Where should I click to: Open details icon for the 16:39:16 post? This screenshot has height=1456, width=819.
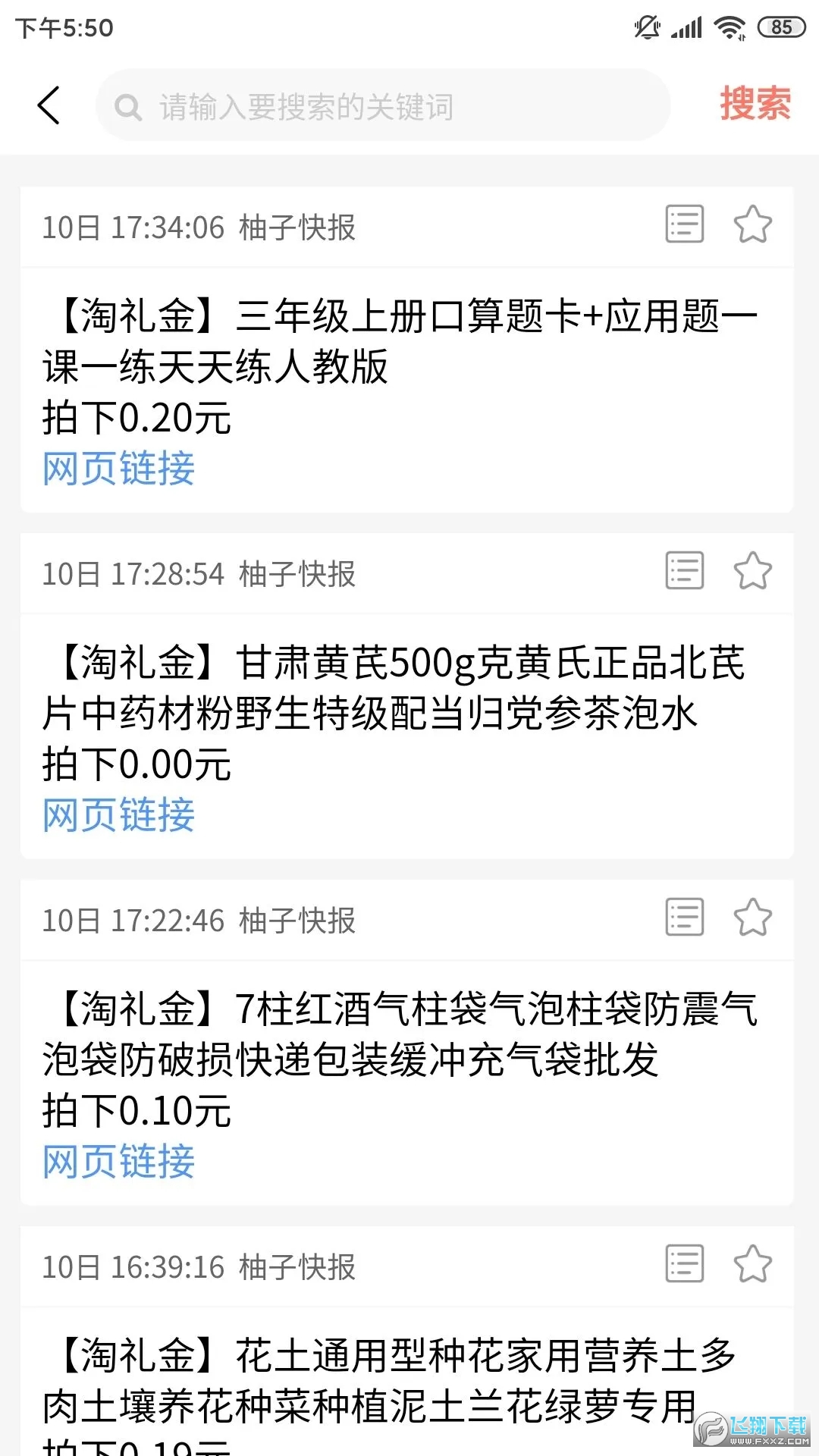pos(684,1264)
